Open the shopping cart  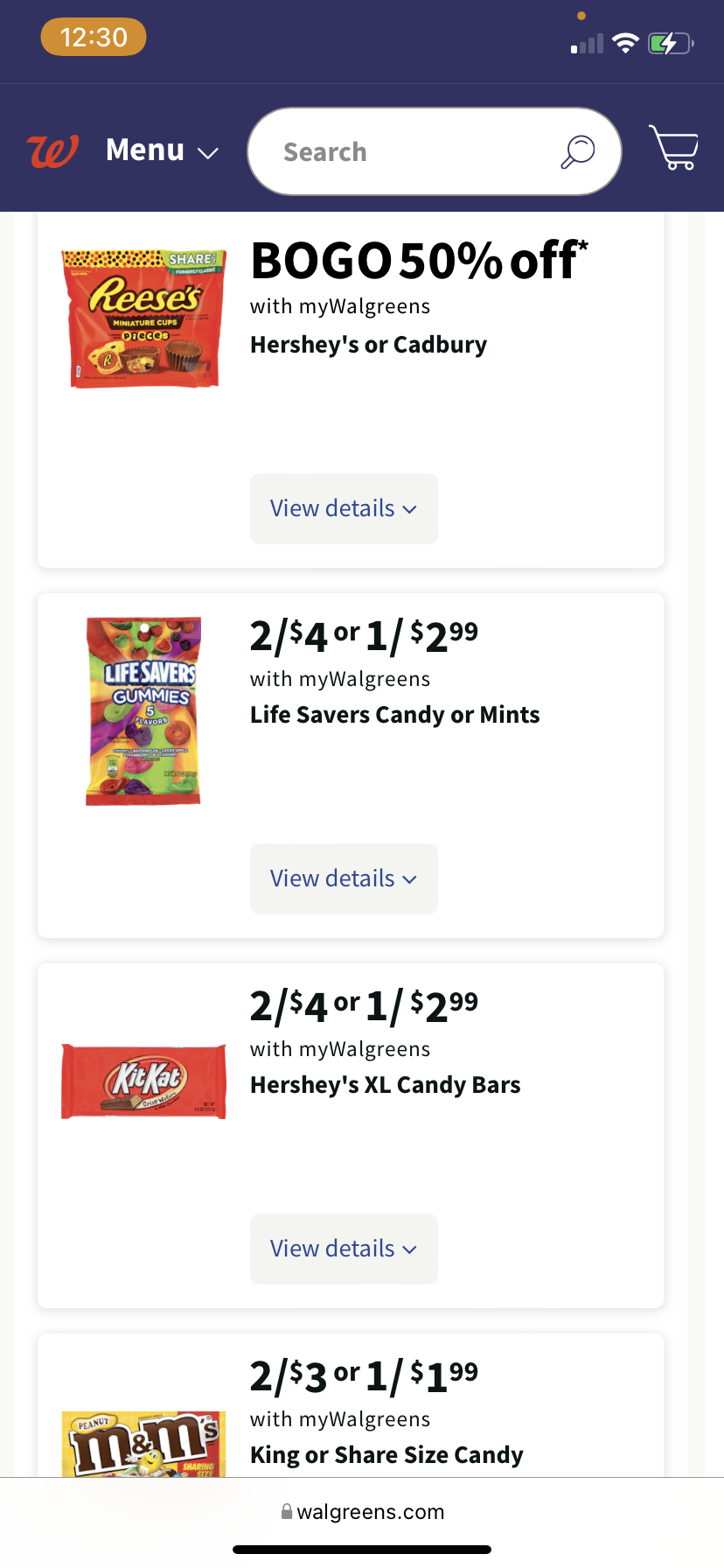[673, 147]
